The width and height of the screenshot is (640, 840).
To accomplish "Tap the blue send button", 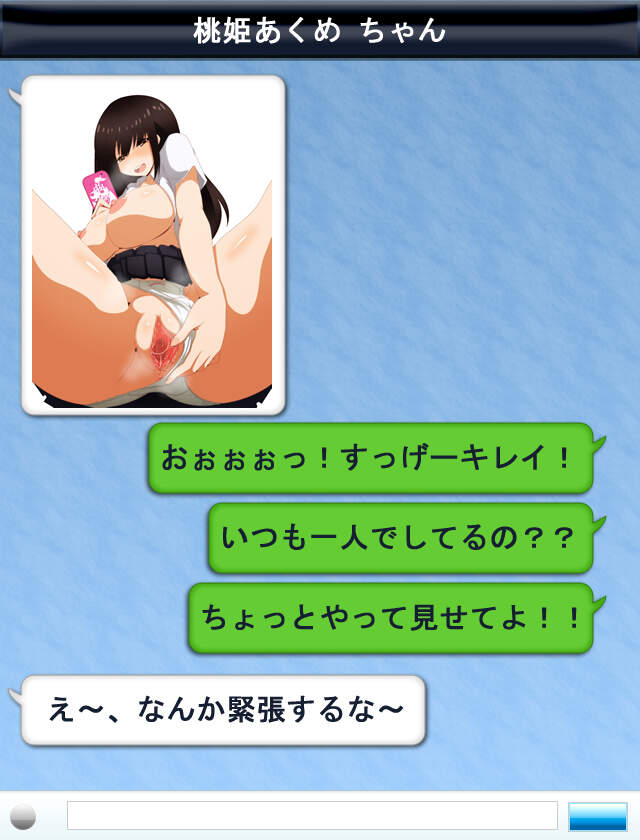I will (597, 816).
